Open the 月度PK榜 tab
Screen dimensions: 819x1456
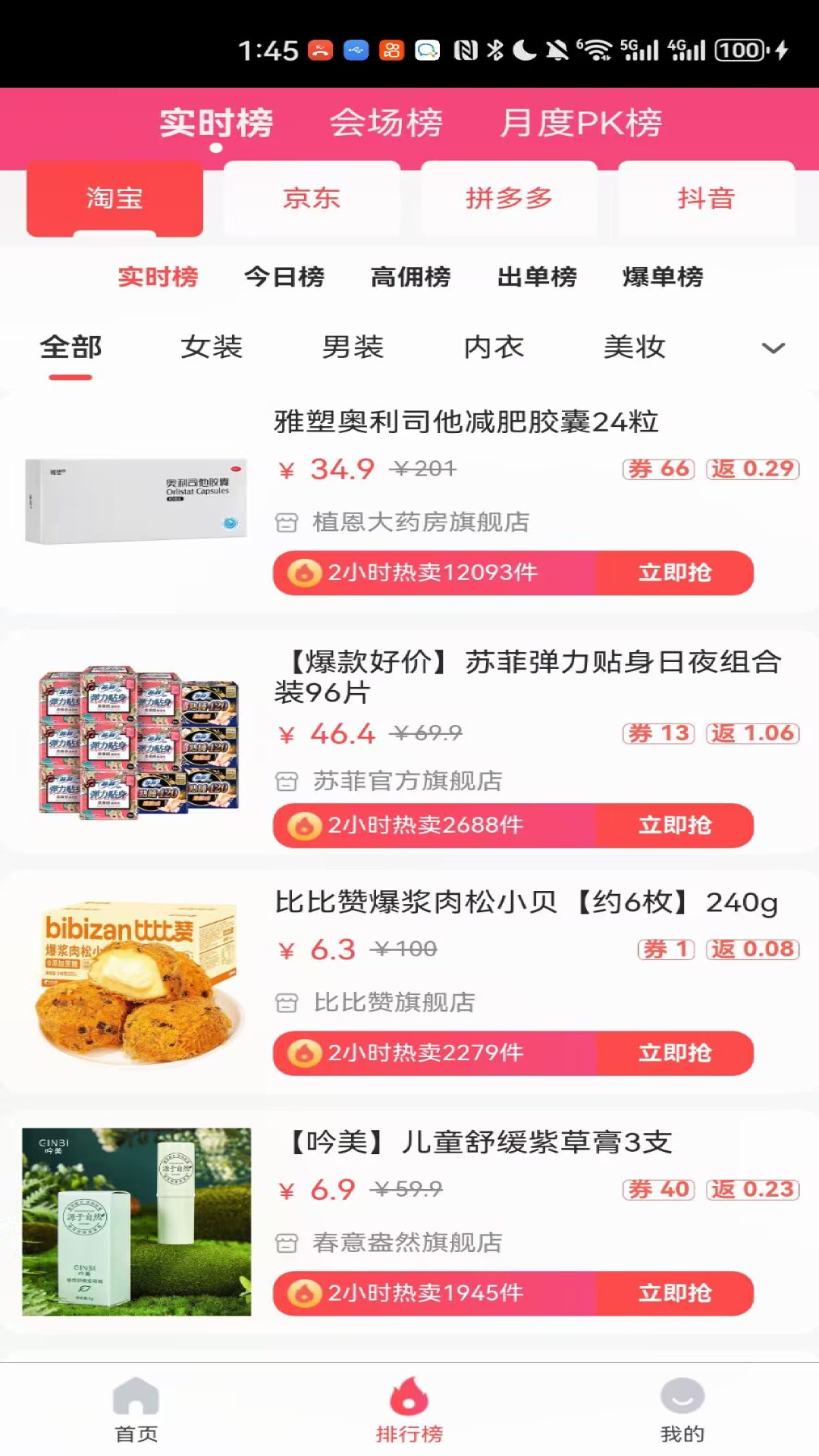coord(581,123)
